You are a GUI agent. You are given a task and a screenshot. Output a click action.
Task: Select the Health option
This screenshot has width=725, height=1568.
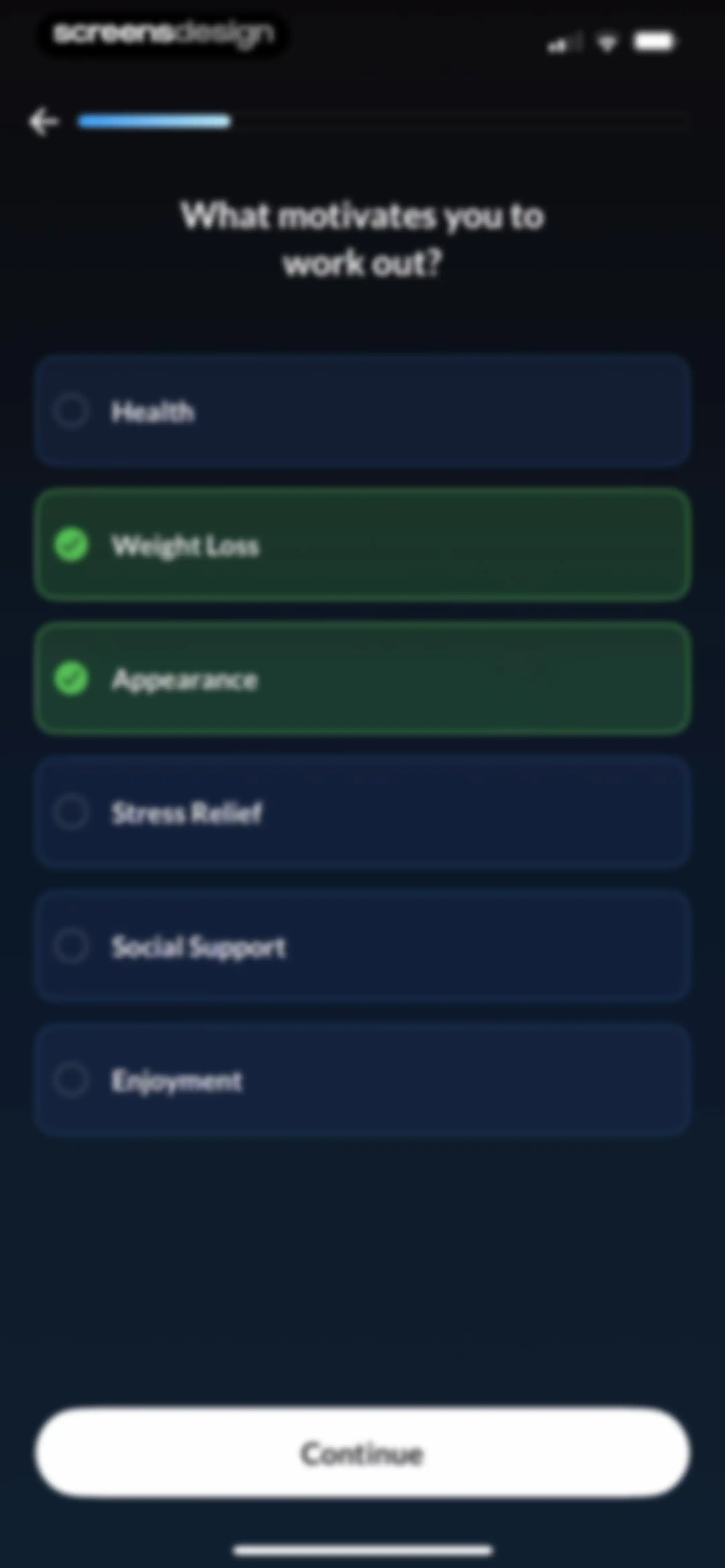[362, 411]
